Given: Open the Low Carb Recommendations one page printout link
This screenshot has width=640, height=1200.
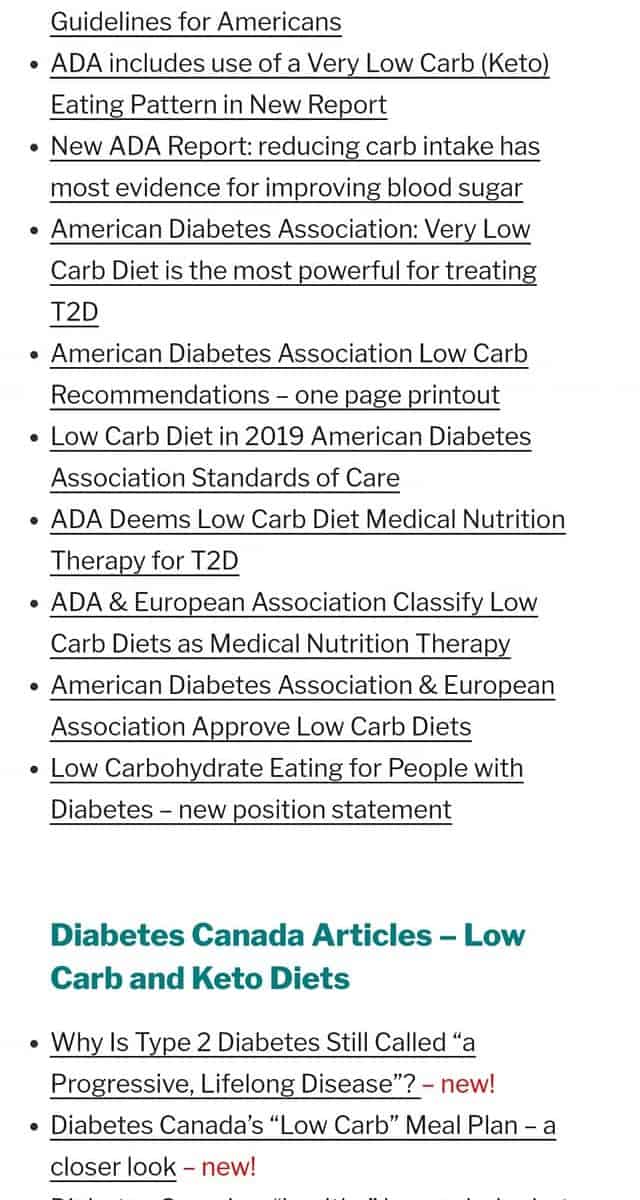Looking at the screenshot, I should click(x=289, y=375).
